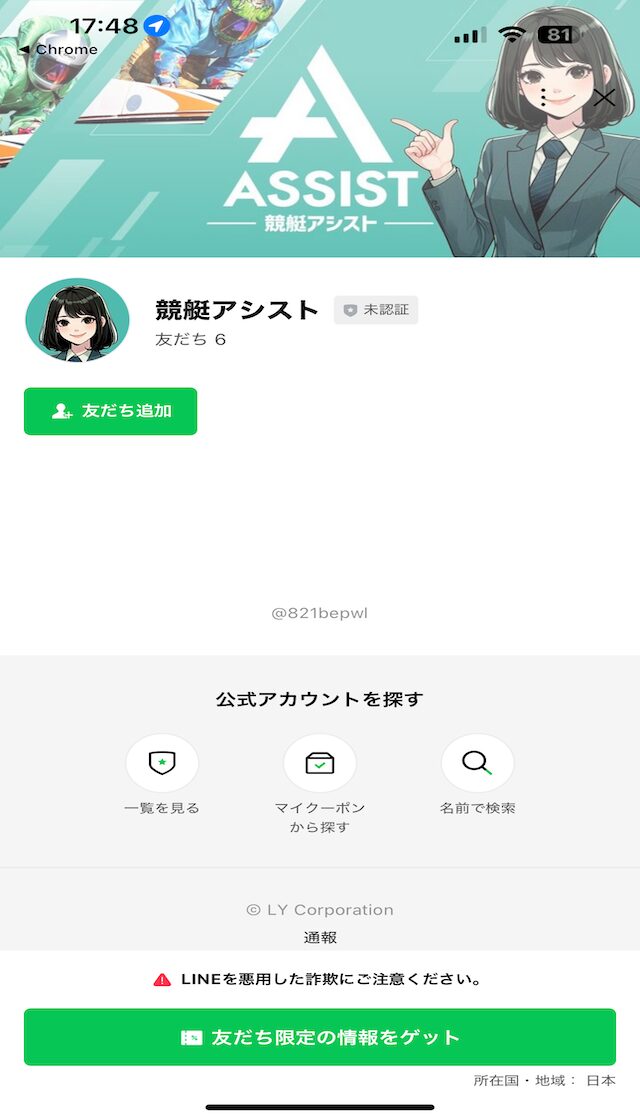Open the 競艇アシスト profile picture
The image size is (640, 1120).
(77, 320)
